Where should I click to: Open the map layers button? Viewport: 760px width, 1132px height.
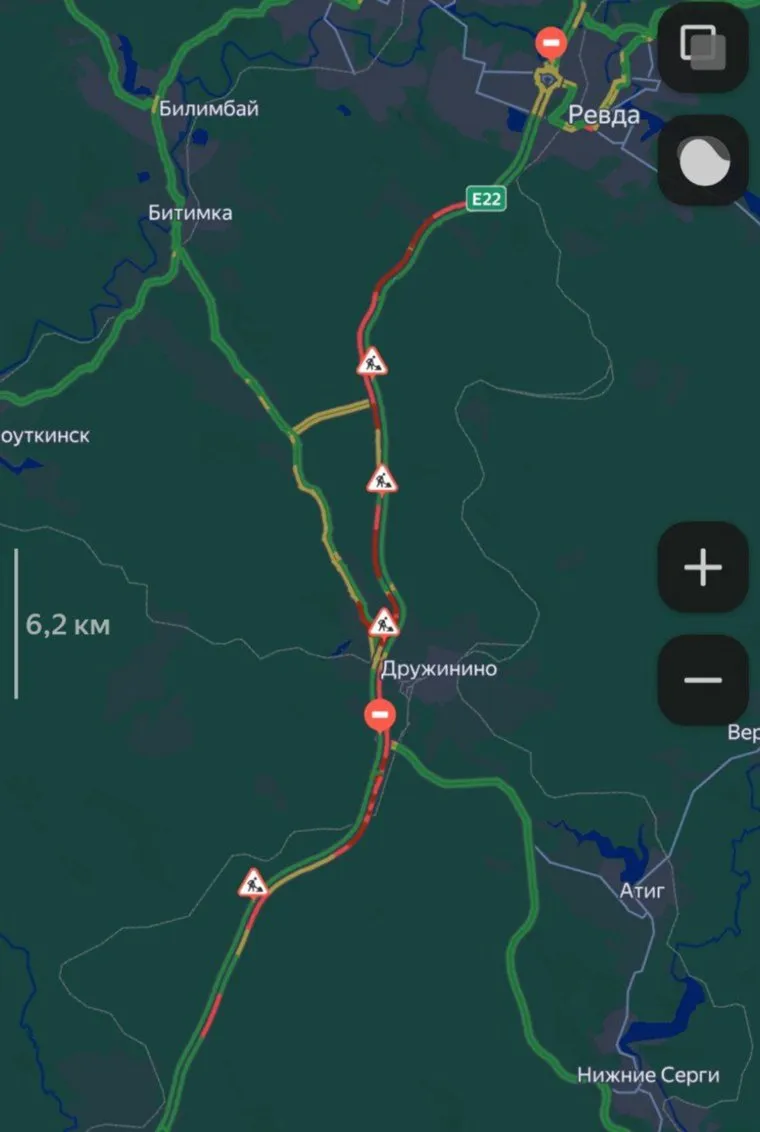(702, 47)
